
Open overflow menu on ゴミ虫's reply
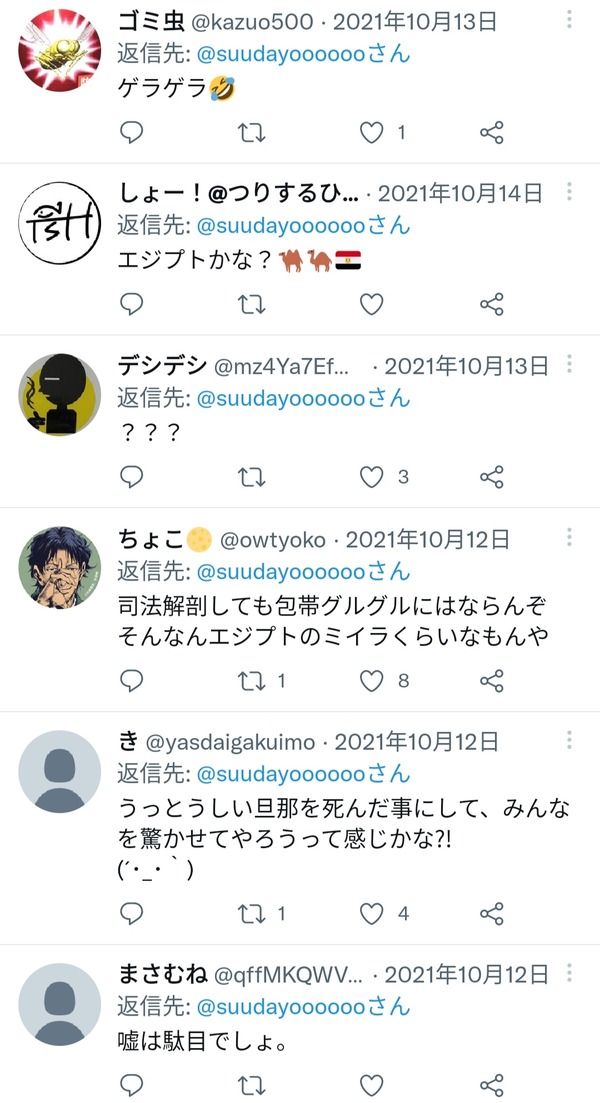(569, 20)
